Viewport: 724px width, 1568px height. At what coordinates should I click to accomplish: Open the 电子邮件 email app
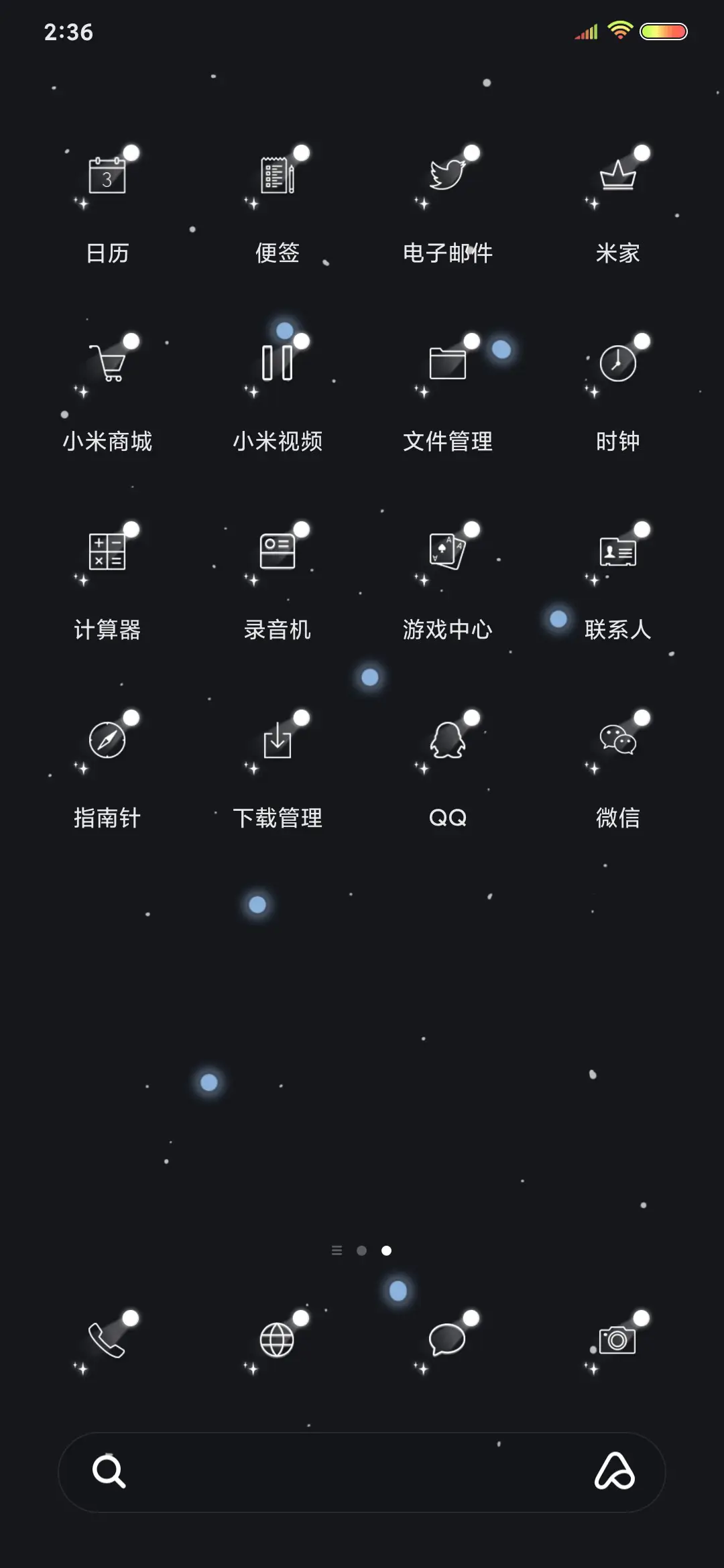[x=448, y=176]
